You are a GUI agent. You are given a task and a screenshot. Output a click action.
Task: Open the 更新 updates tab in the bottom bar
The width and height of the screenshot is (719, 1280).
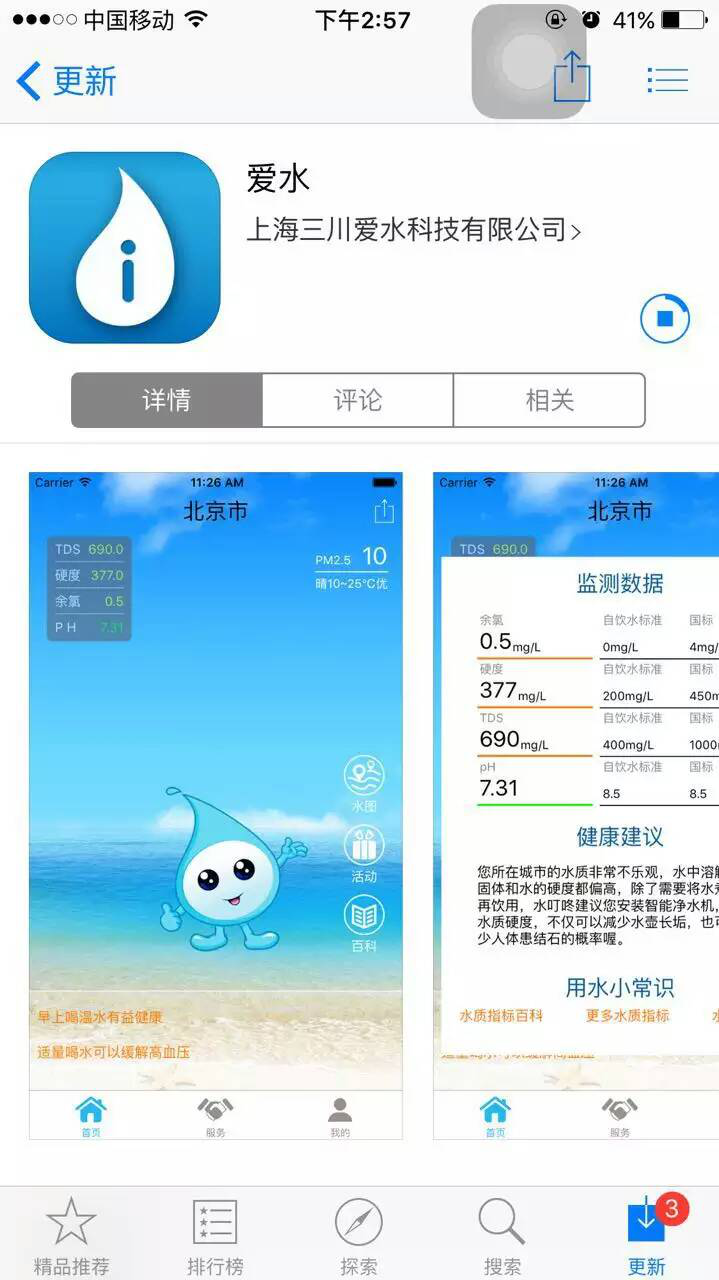tap(647, 1236)
